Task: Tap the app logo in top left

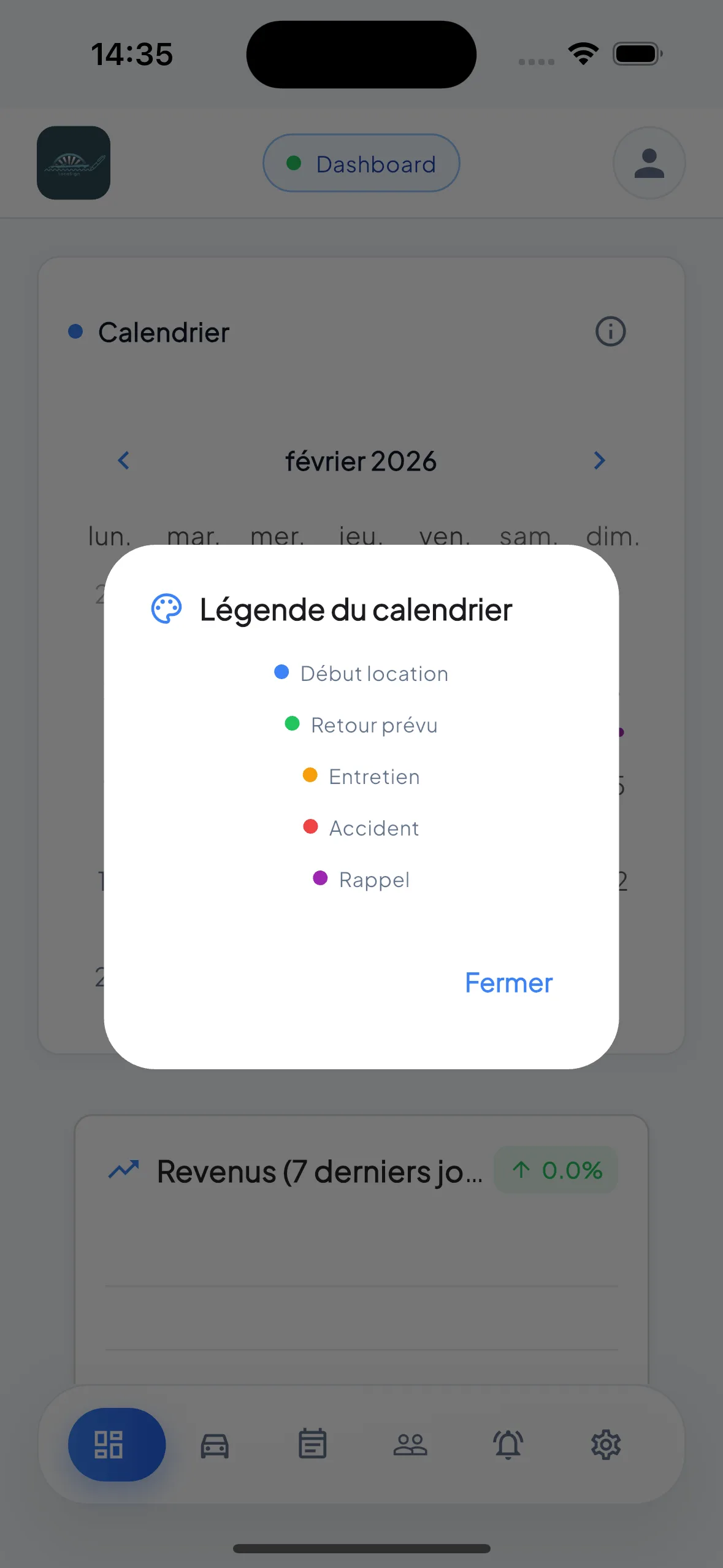Action: pyautogui.click(x=73, y=163)
